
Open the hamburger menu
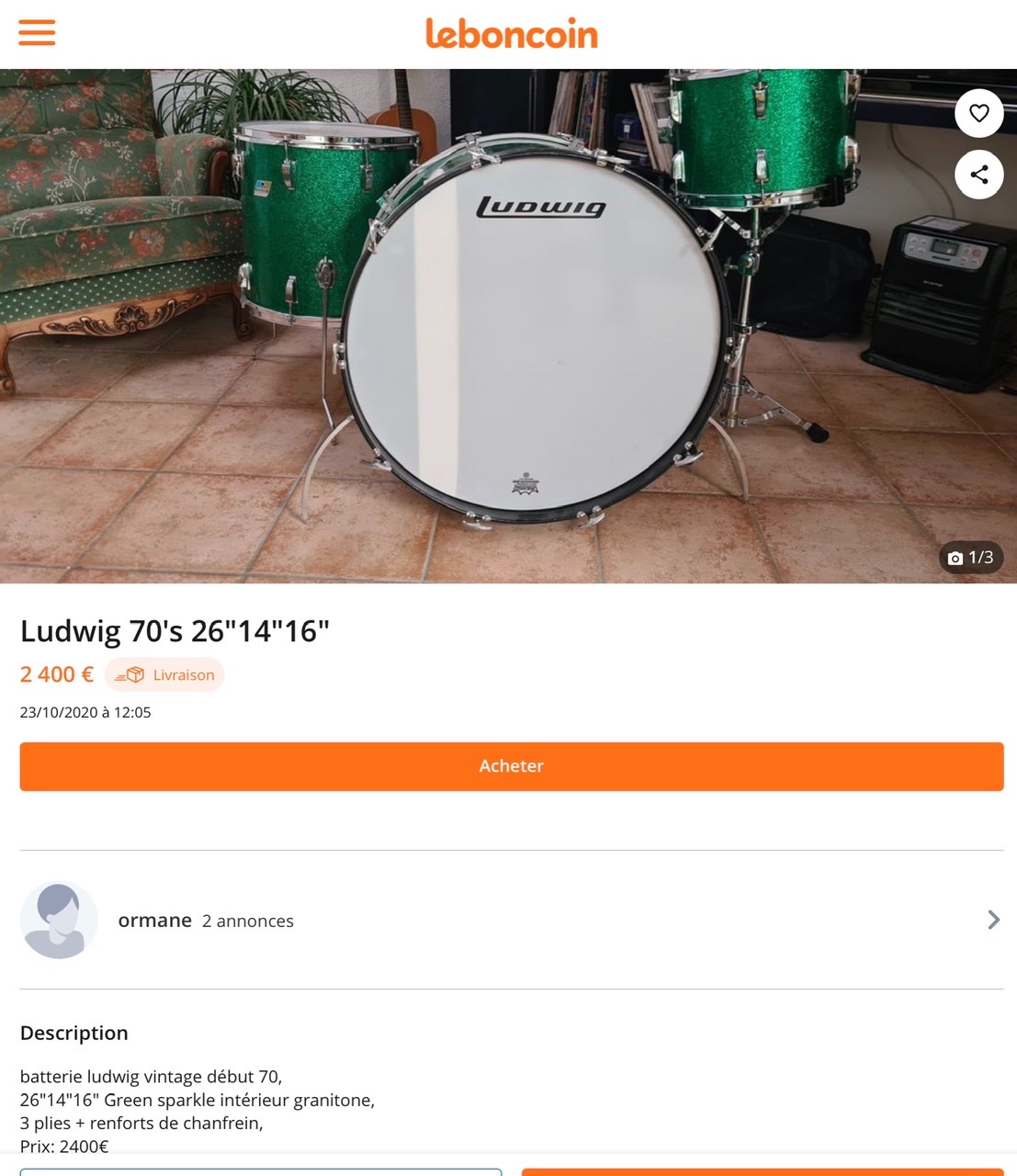pos(37,33)
